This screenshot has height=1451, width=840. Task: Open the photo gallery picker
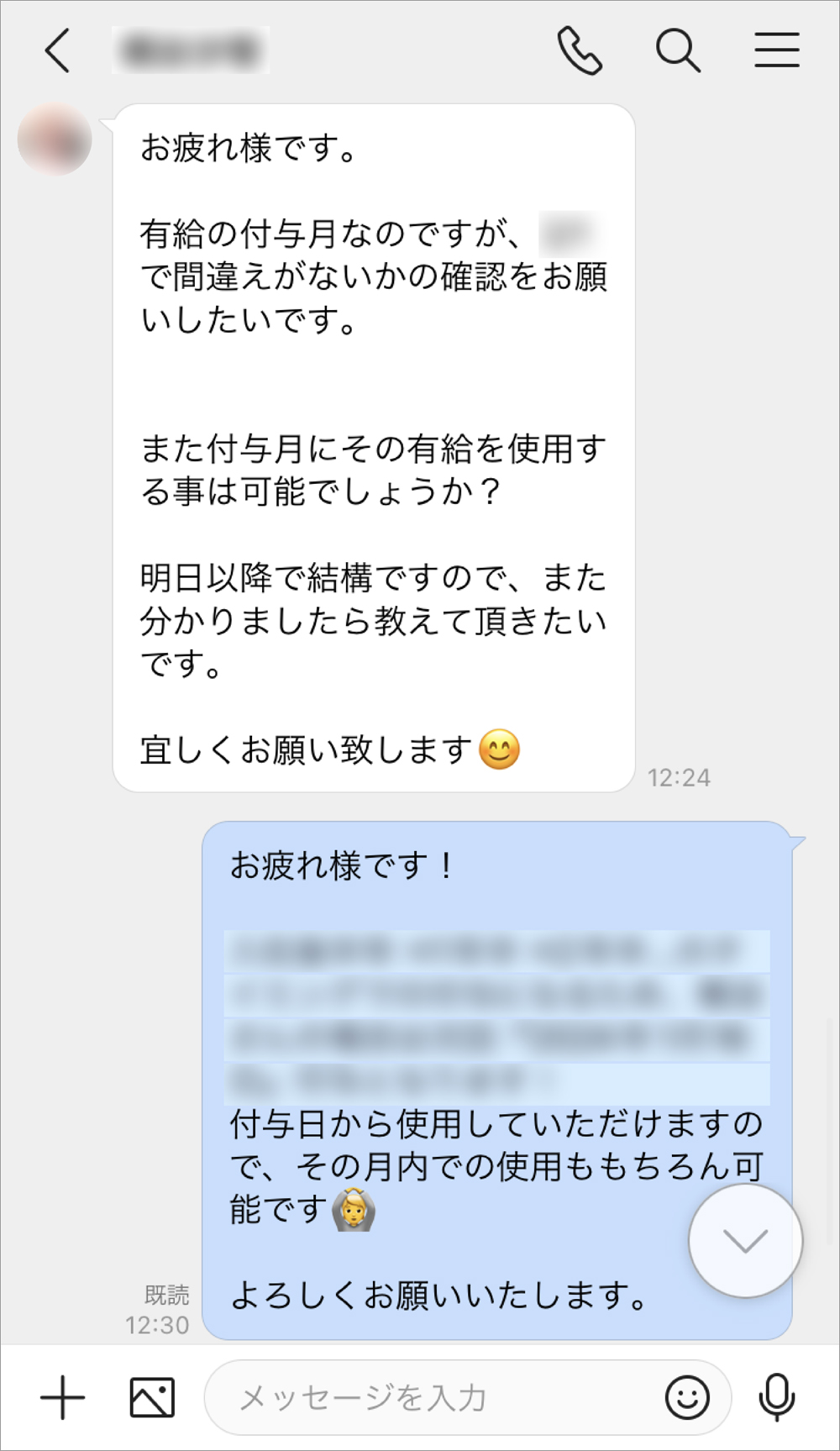tap(152, 1398)
